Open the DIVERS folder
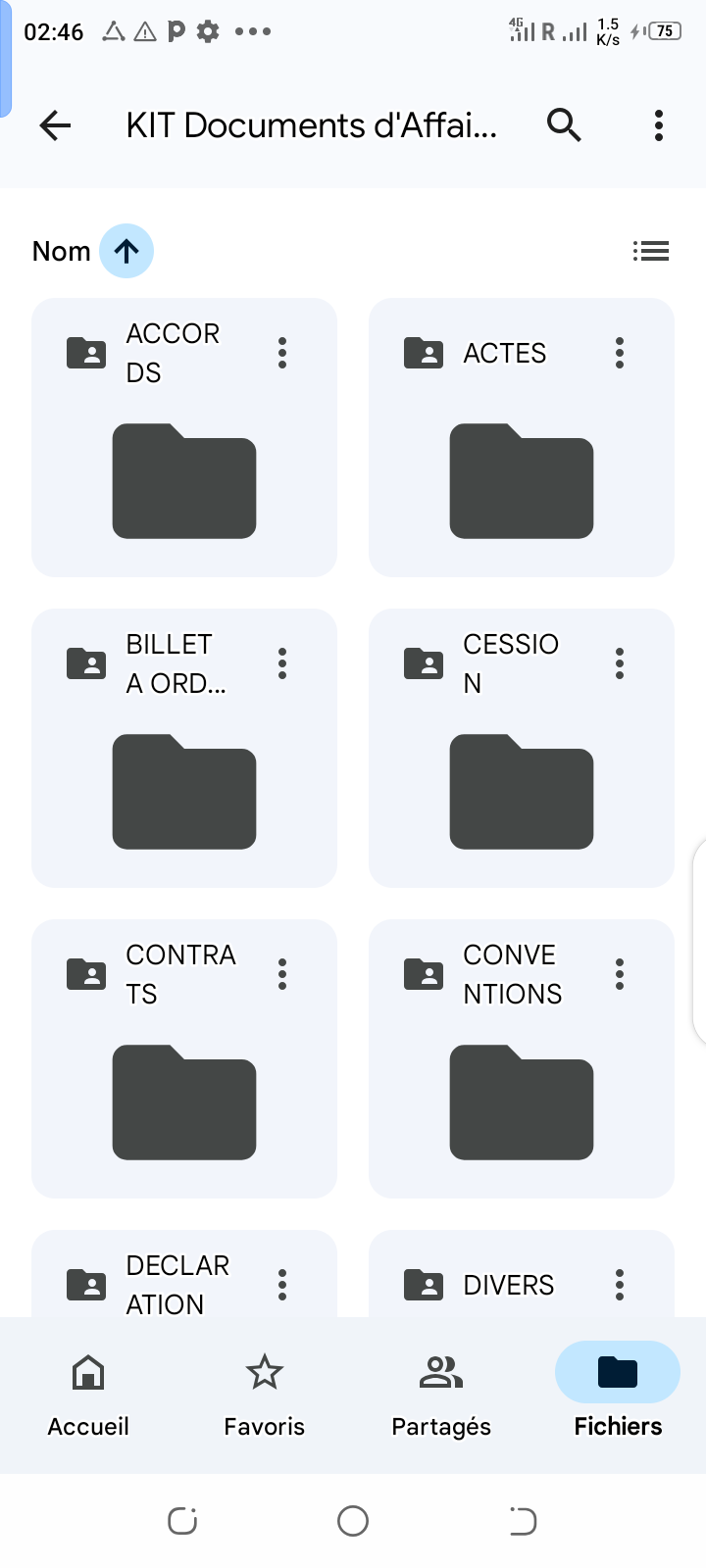This screenshot has height=1568, width=706. pyautogui.click(x=522, y=1274)
